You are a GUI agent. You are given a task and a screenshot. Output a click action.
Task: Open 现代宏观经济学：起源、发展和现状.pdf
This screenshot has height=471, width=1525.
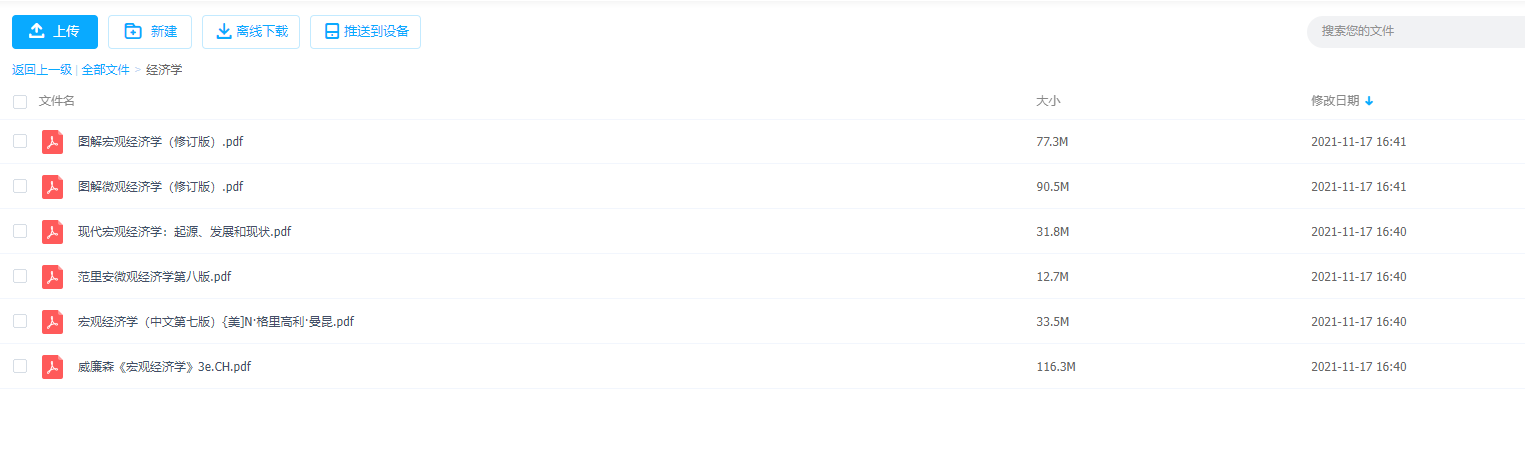click(x=184, y=232)
